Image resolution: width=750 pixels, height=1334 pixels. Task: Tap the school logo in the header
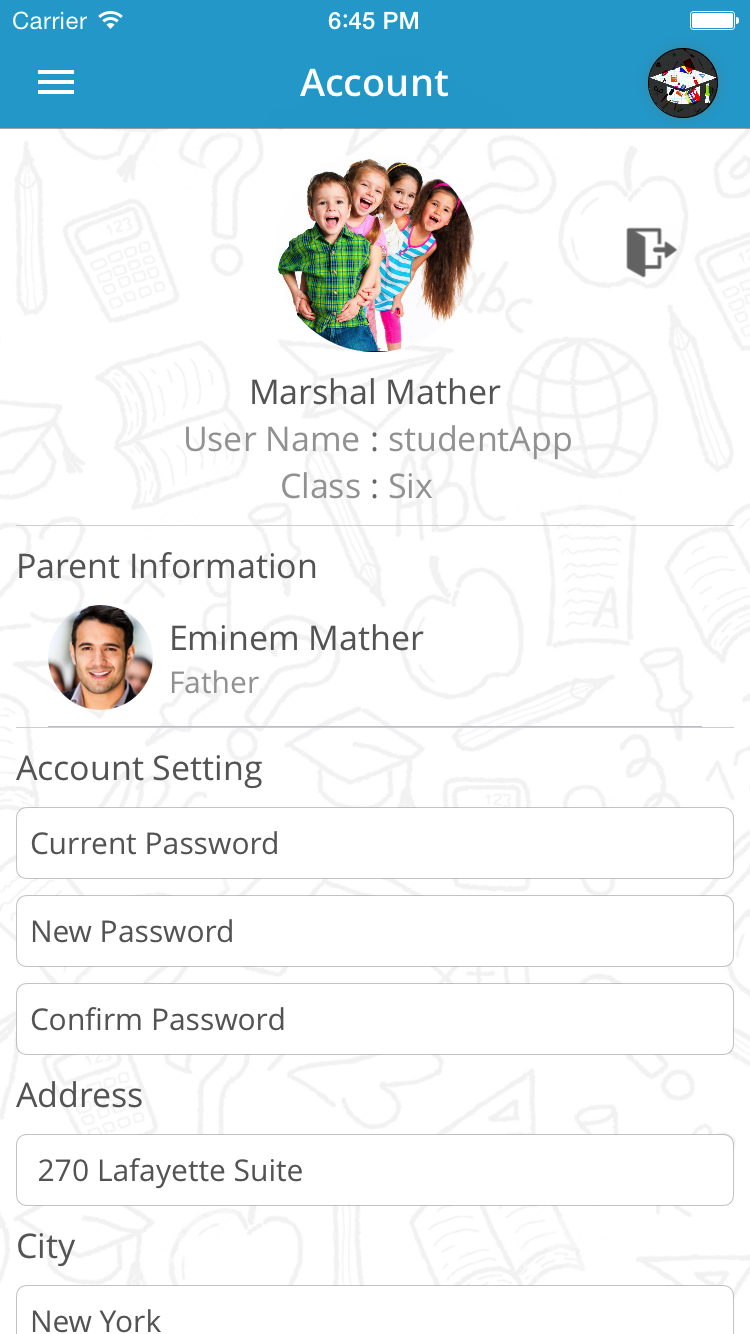tap(683, 83)
